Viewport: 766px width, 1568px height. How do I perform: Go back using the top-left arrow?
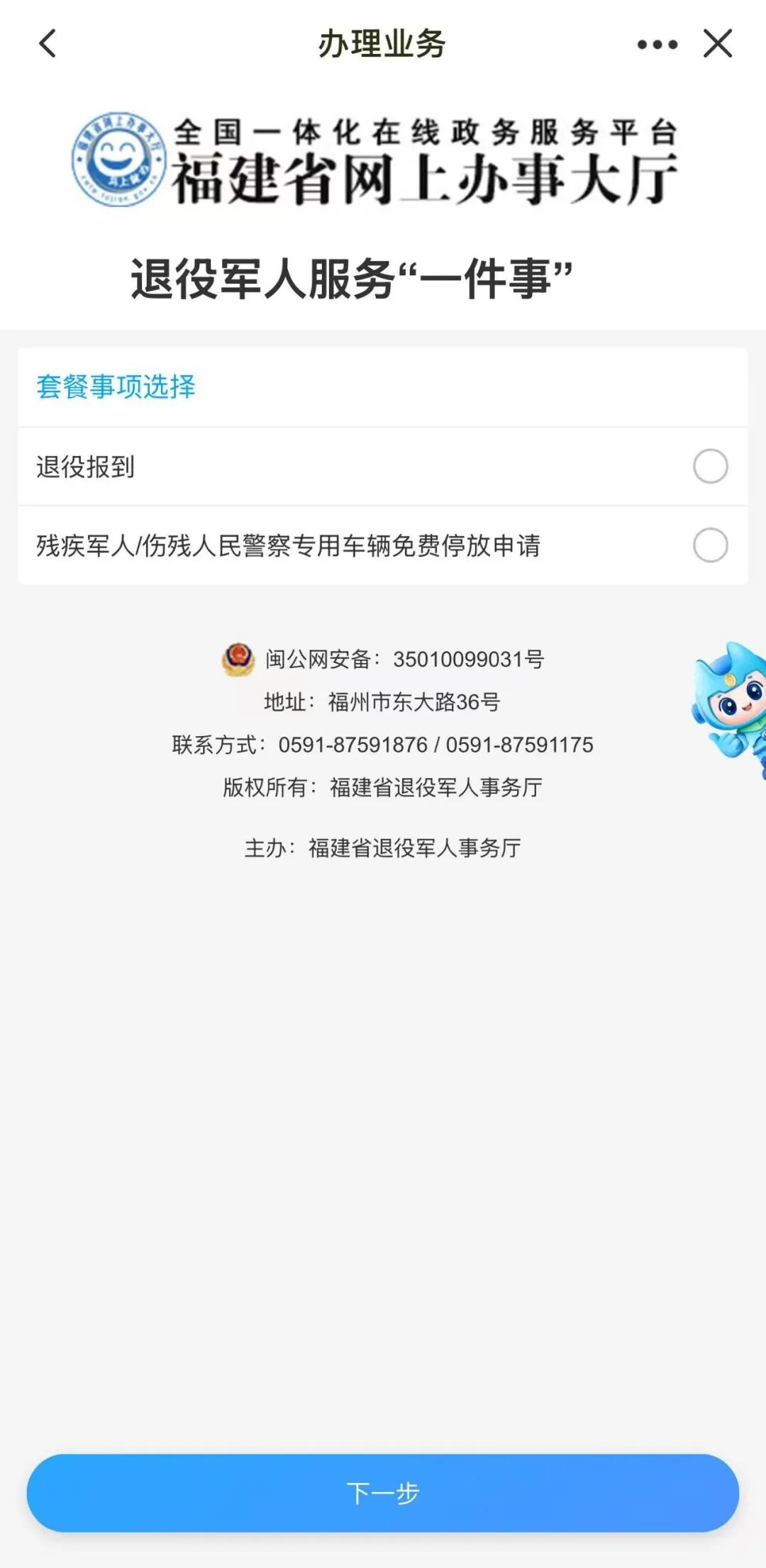[x=48, y=43]
